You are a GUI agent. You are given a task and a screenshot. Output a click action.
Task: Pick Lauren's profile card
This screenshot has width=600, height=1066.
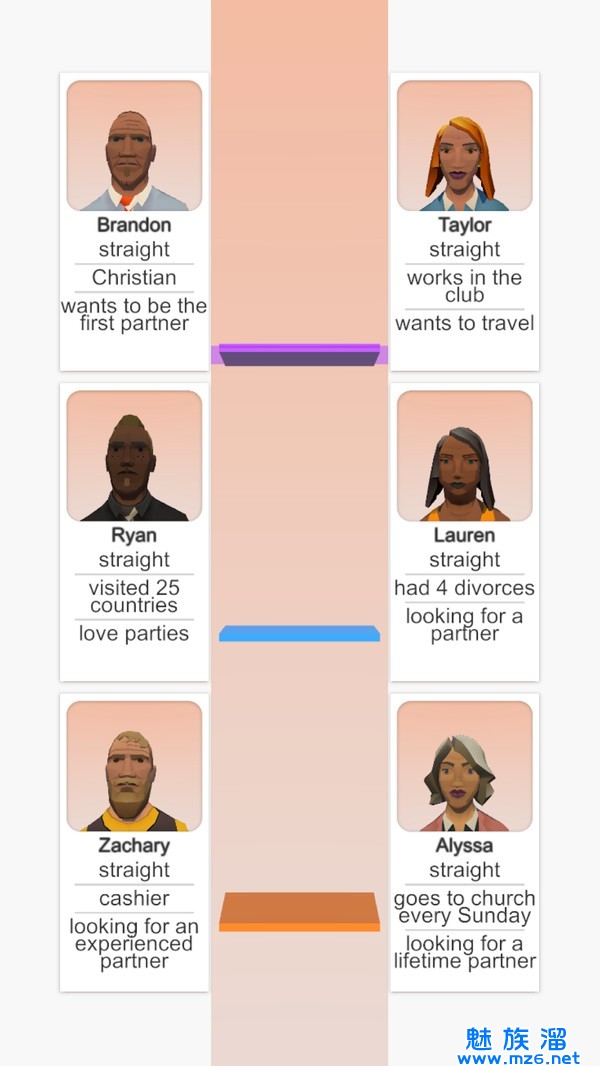[x=464, y=531]
